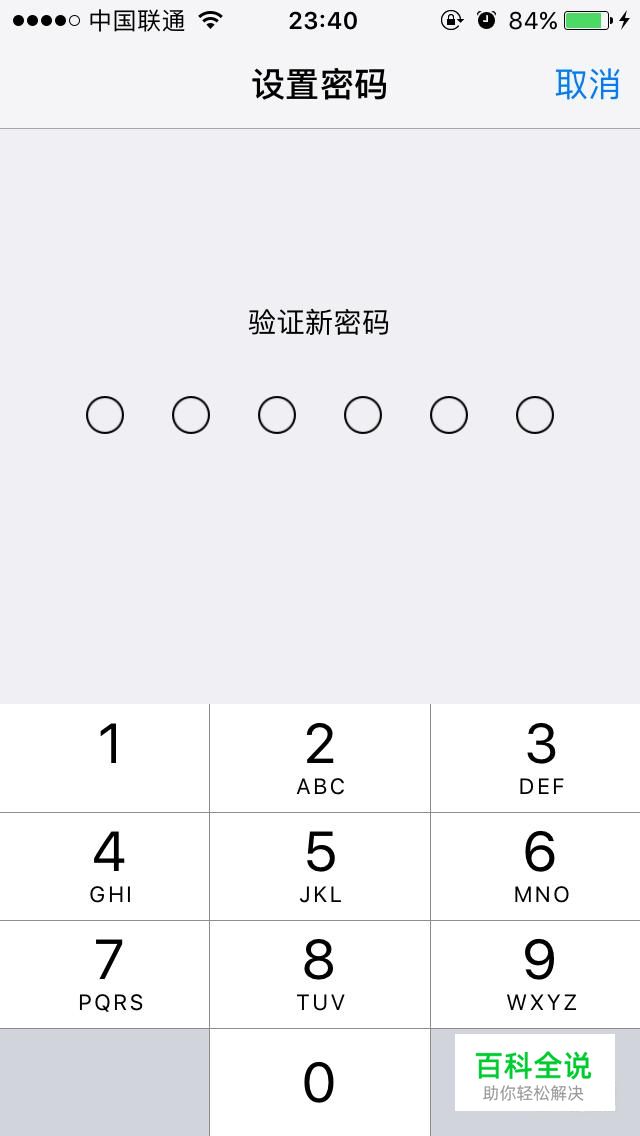Tap the 2 ABC key
Viewport: 640px width, 1136px height.
click(320, 758)
